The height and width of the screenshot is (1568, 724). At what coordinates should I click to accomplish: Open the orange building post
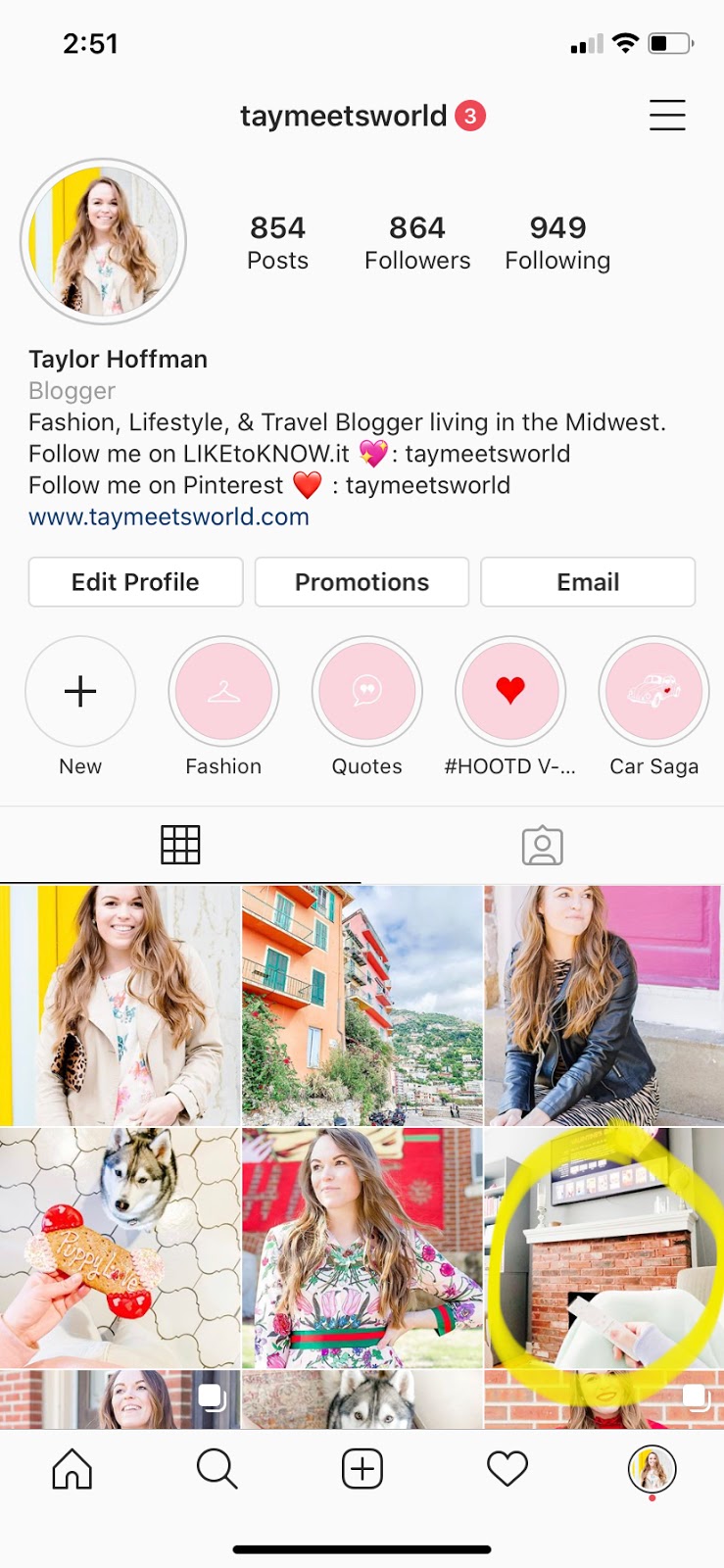pyautogui.click(x=362, y=1004)
